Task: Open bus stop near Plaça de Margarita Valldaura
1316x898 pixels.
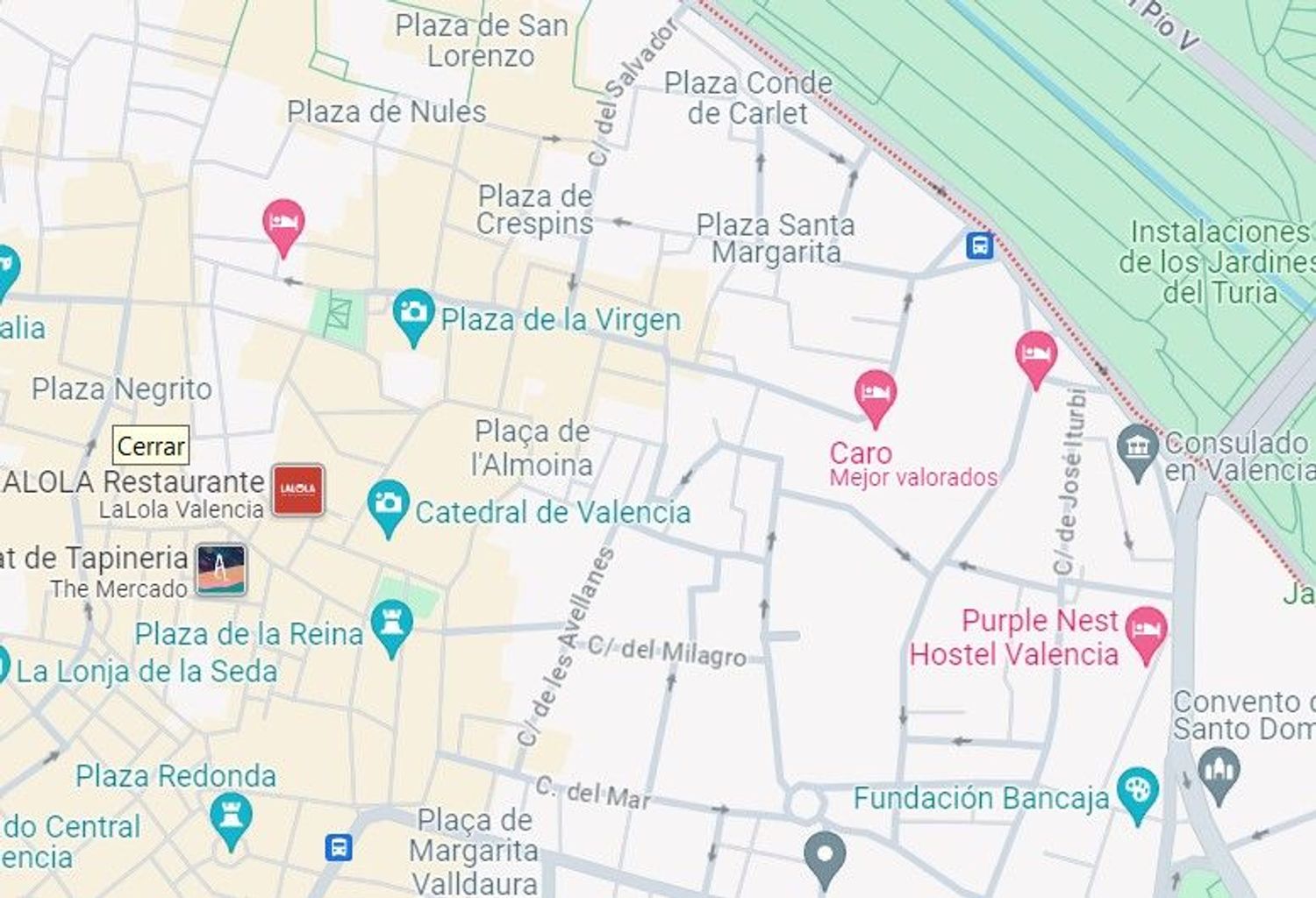Action: point(339,848)
